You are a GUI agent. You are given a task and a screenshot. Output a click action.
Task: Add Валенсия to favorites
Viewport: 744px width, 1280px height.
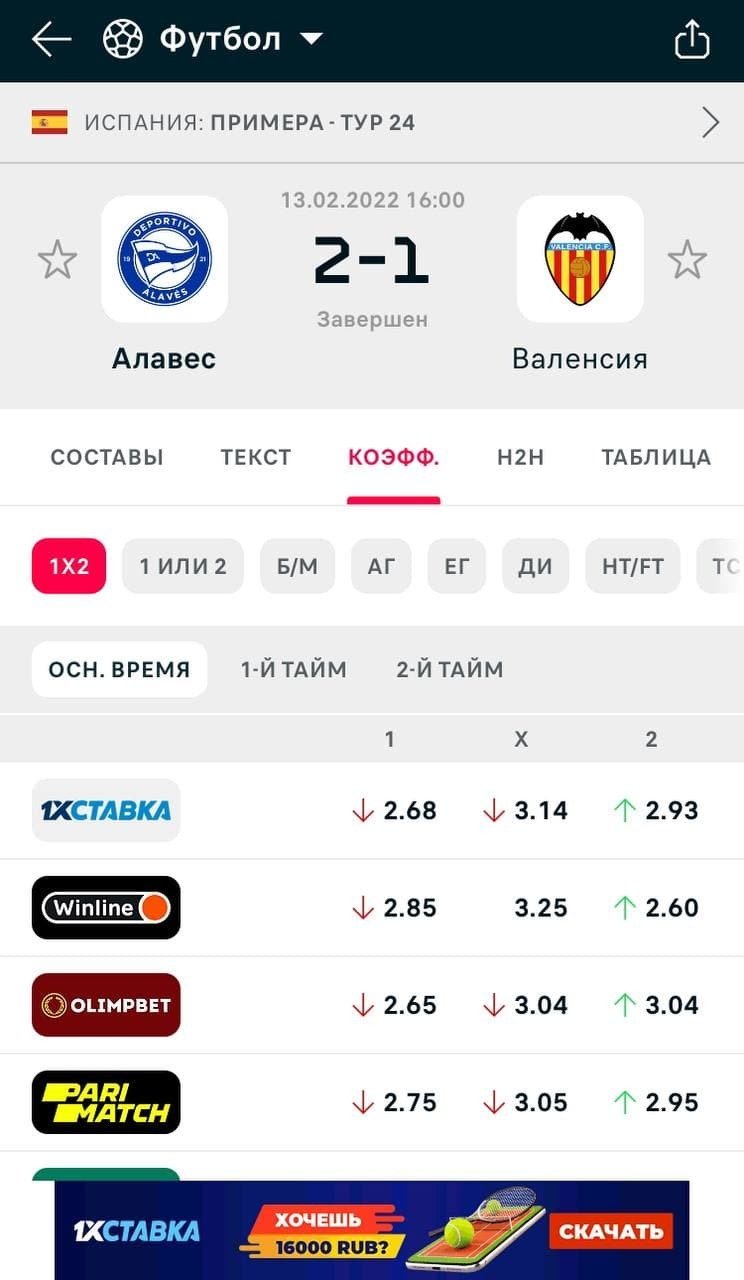[687, 260]
